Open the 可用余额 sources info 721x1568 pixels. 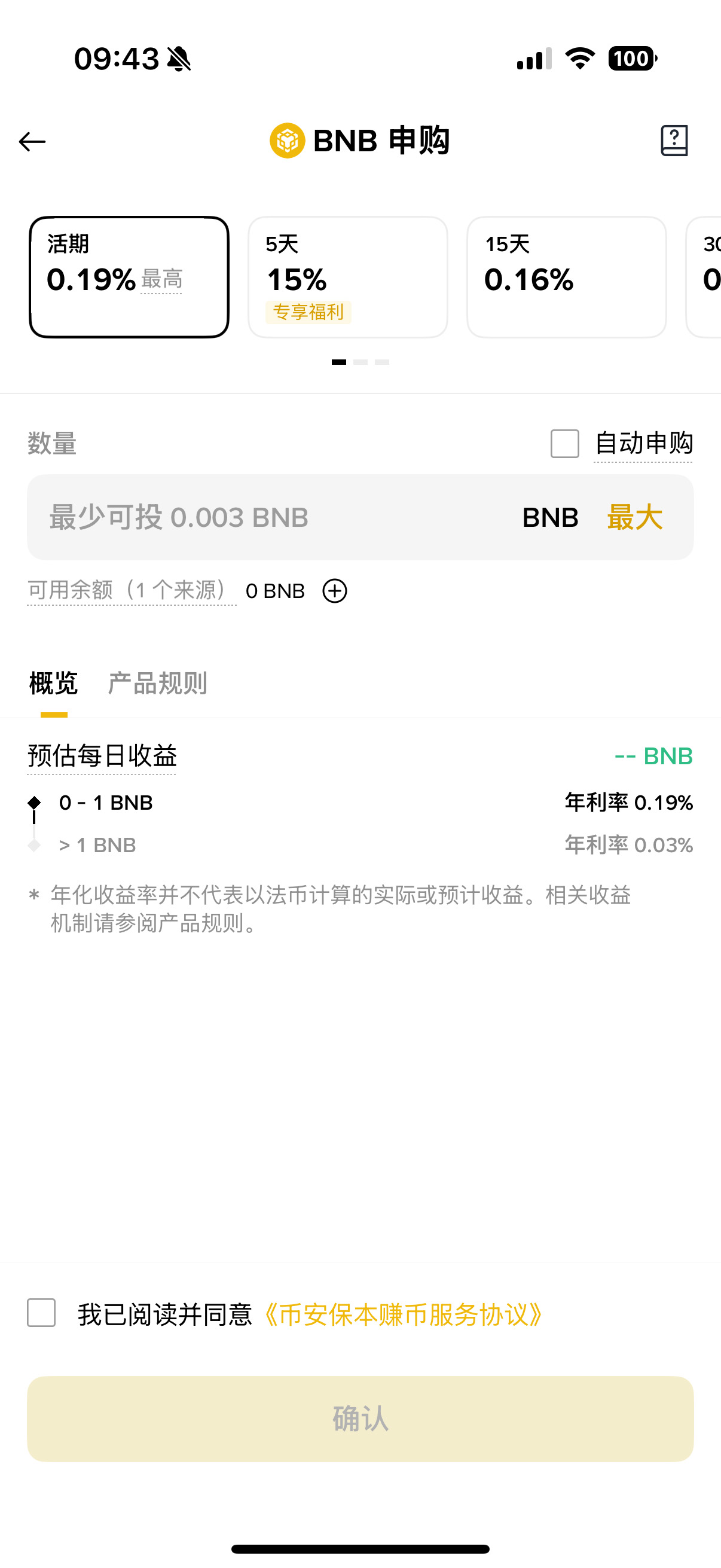coord(131,590)
